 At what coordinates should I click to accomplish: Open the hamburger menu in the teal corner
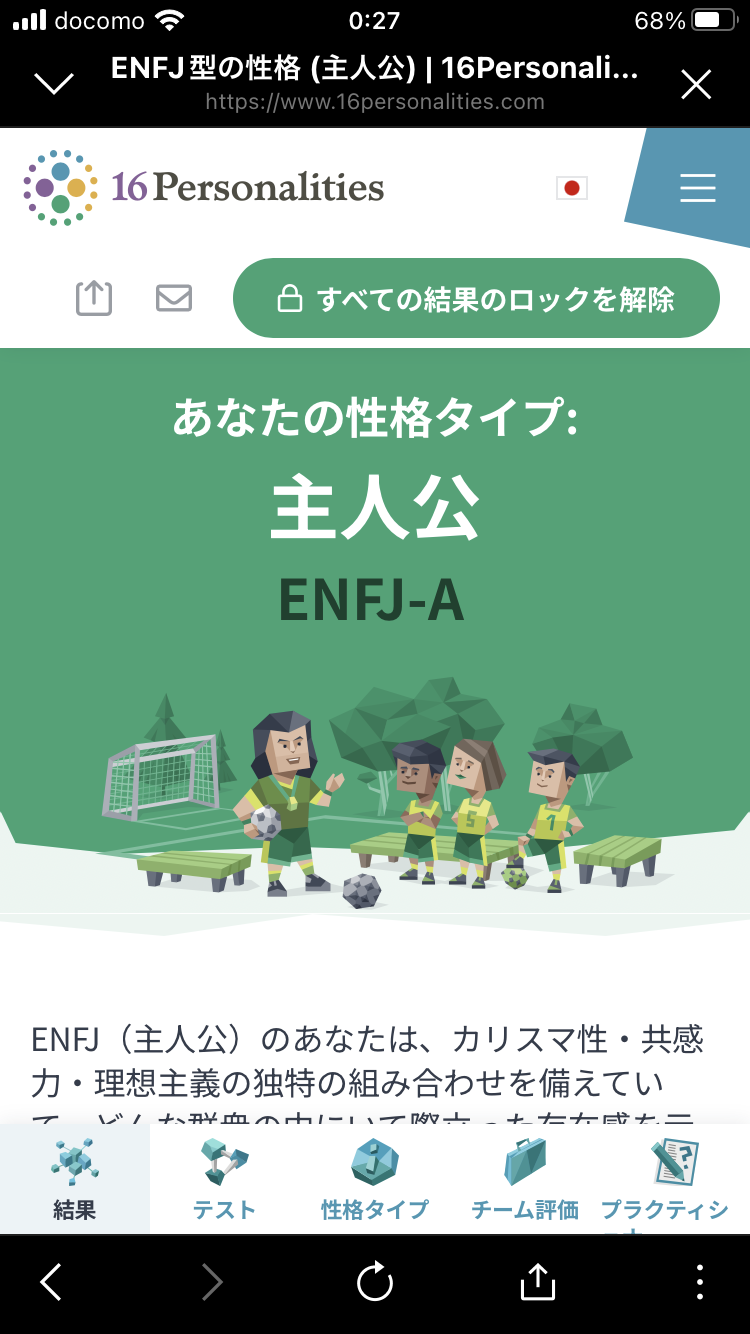point(697,189)
